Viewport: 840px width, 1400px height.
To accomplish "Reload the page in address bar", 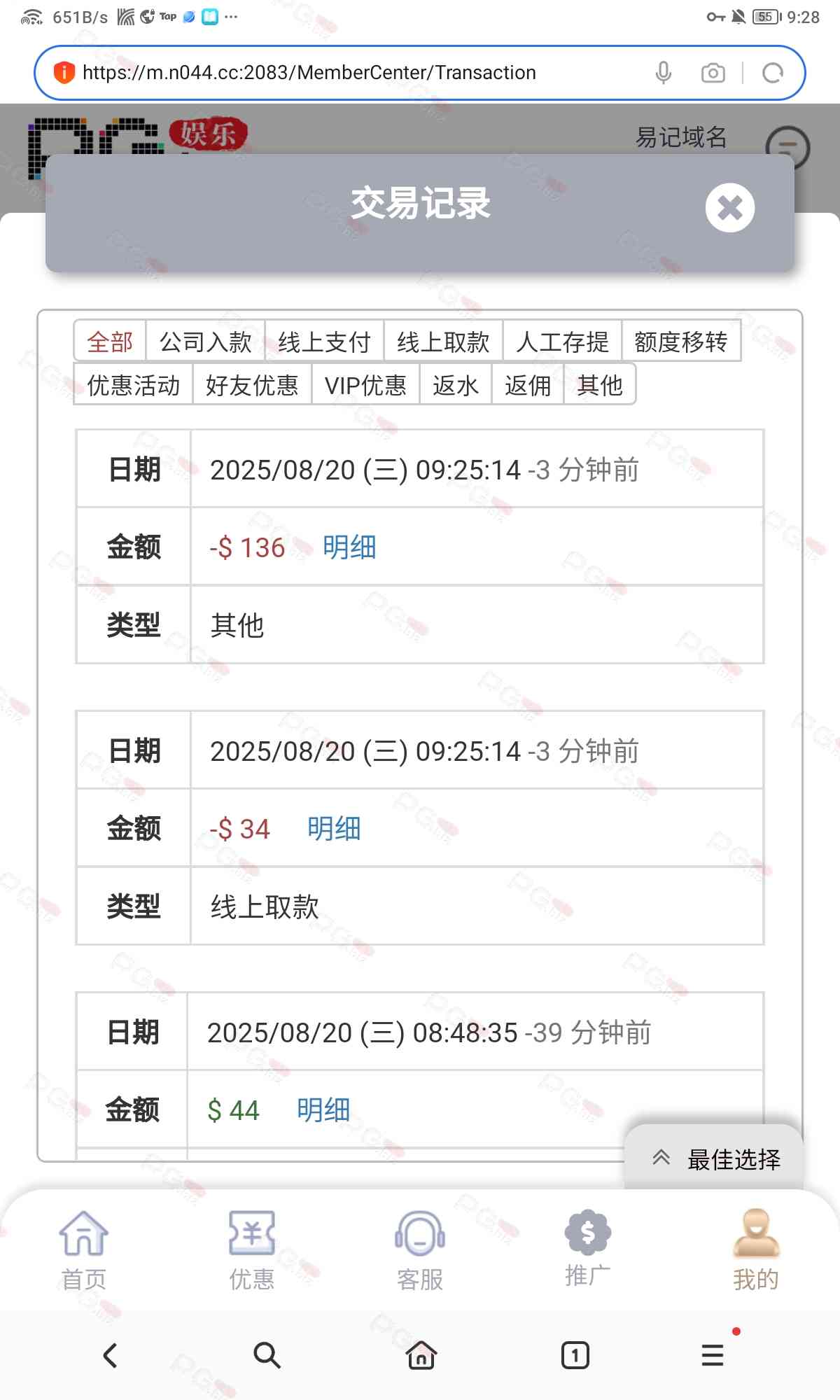I will (x=772, y=73).
